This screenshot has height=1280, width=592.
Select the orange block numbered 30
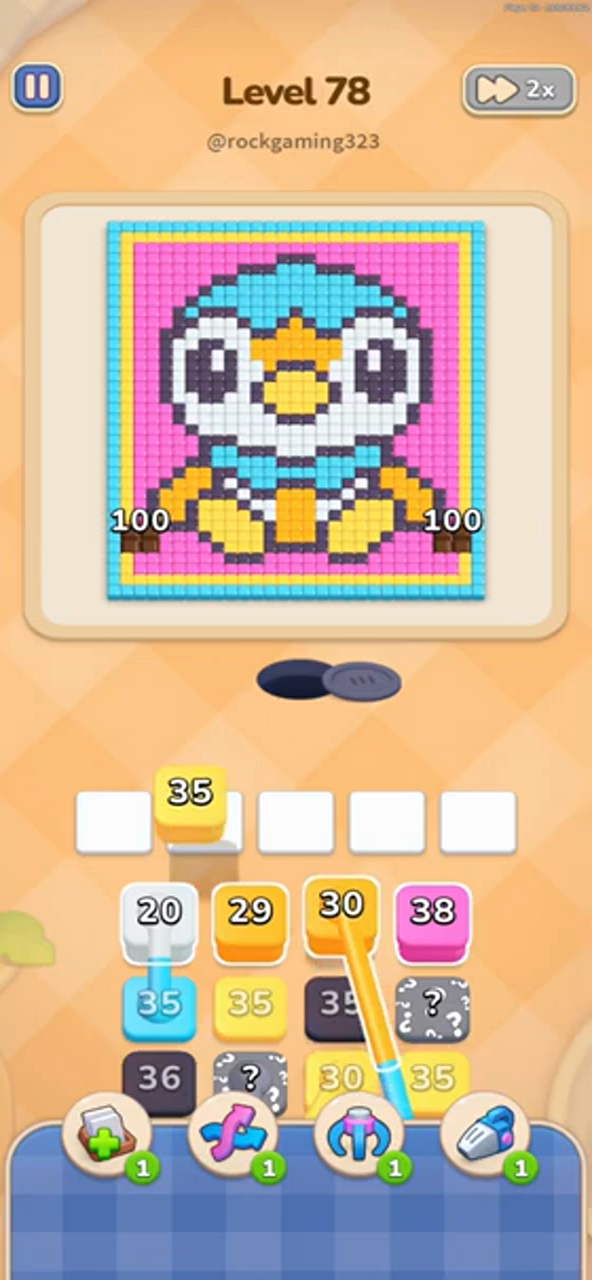[x=341, y=915]
